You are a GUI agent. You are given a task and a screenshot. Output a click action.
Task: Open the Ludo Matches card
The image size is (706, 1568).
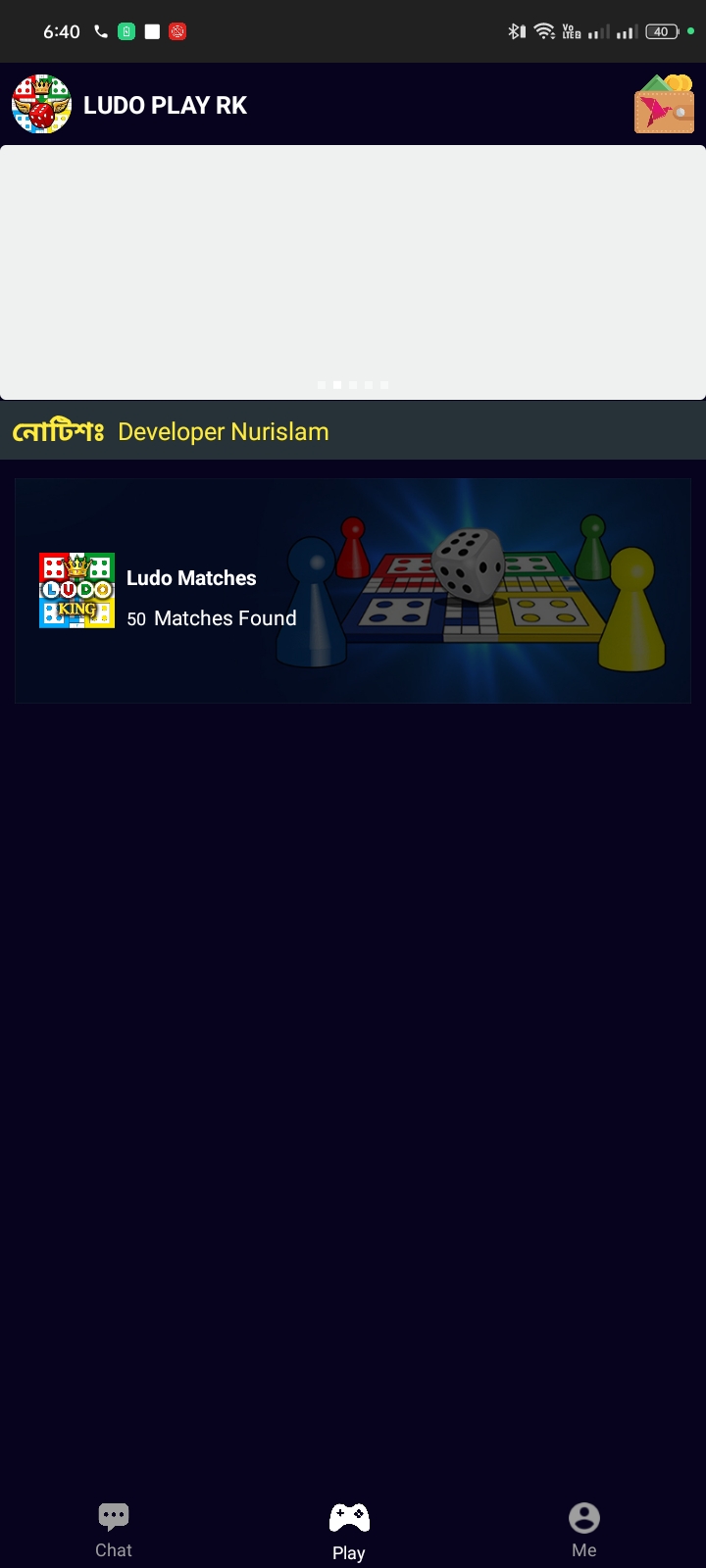tap(353, 591)
